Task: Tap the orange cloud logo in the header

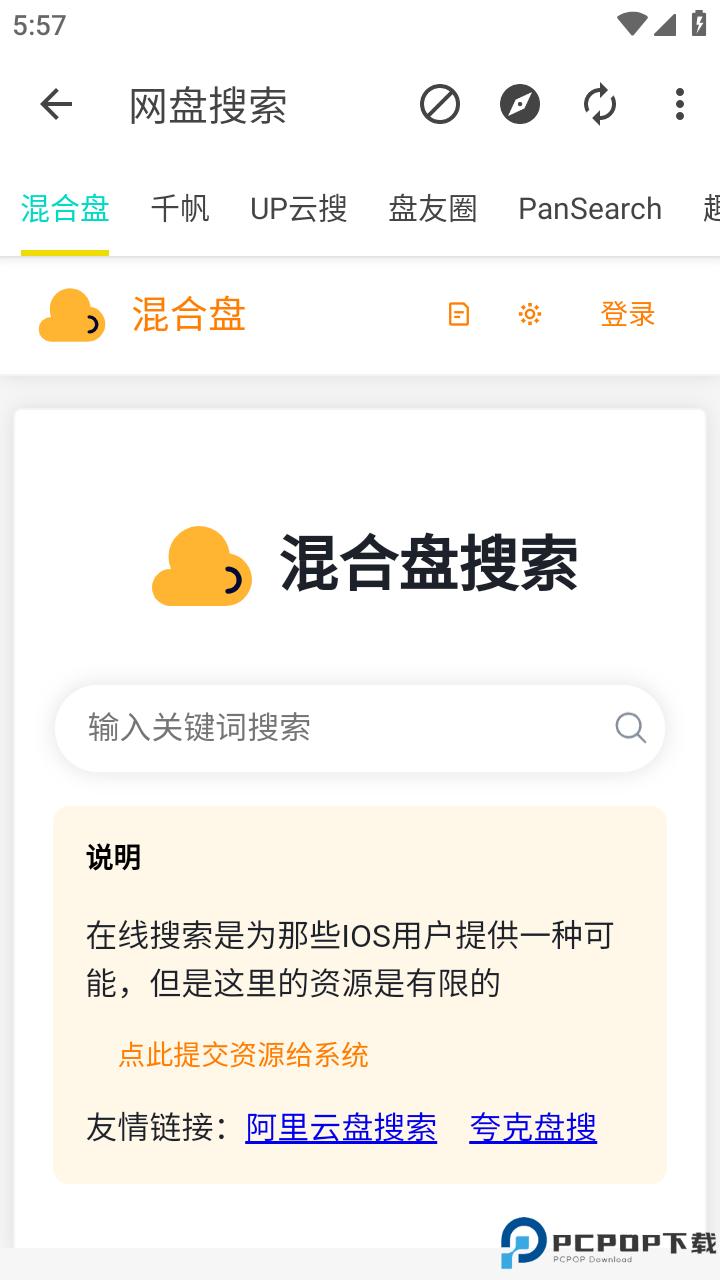Action: coord(71,314)
